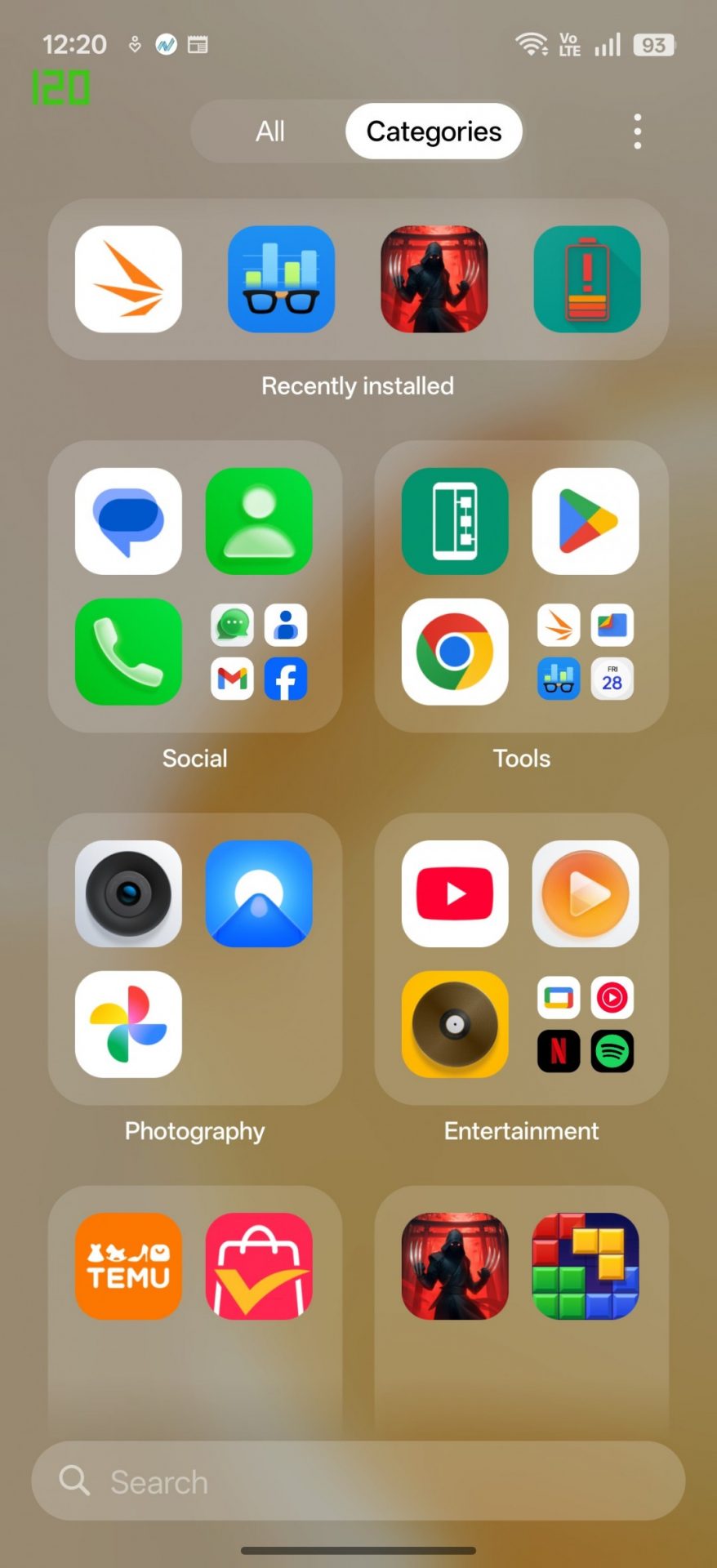Launch Google Play Store
The height and width of the screenshot is (1568, 717).
tap(586, 521)
